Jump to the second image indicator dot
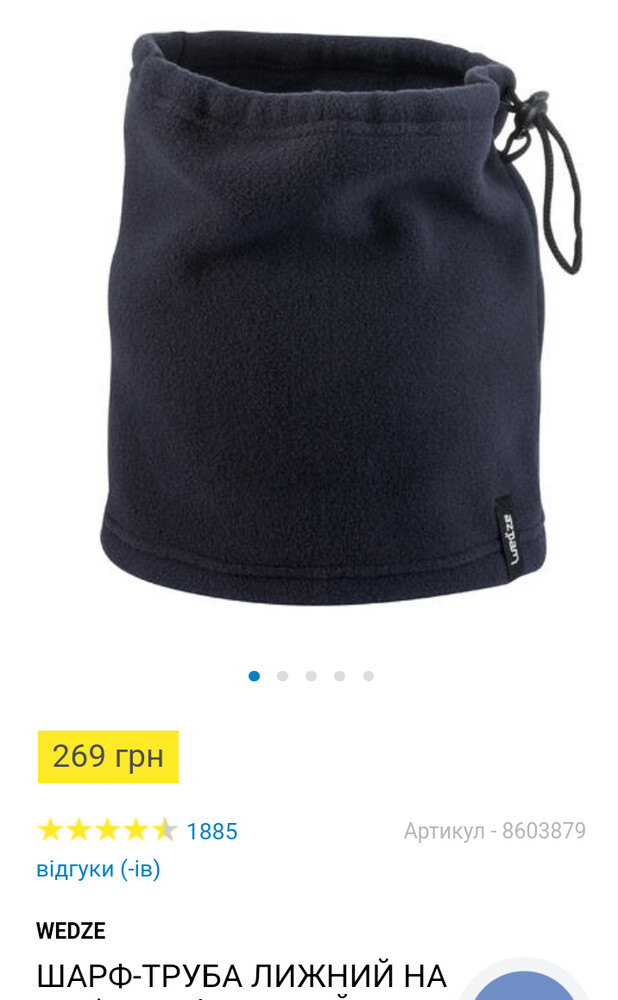 (x=282, y=676)
